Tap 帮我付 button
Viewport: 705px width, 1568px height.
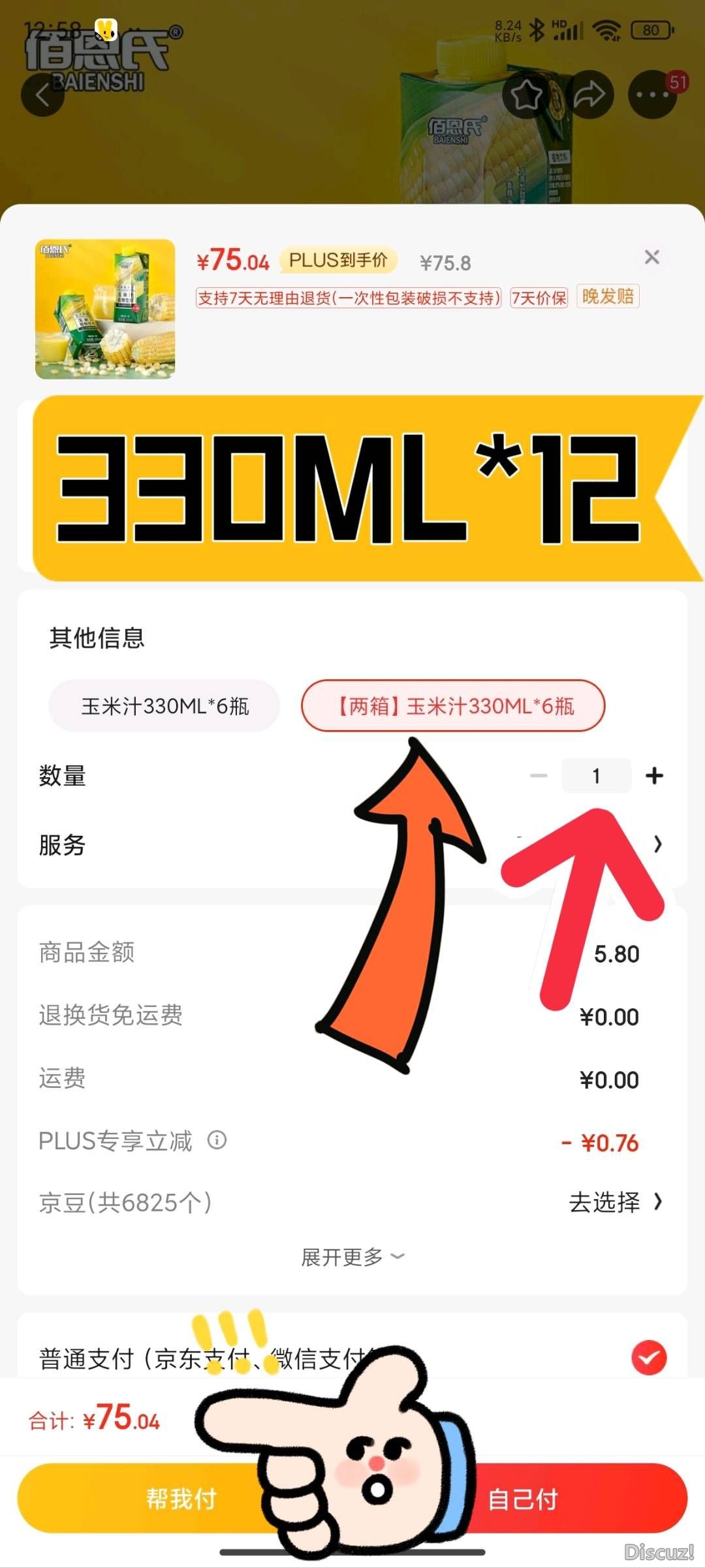pos(181,1499)
